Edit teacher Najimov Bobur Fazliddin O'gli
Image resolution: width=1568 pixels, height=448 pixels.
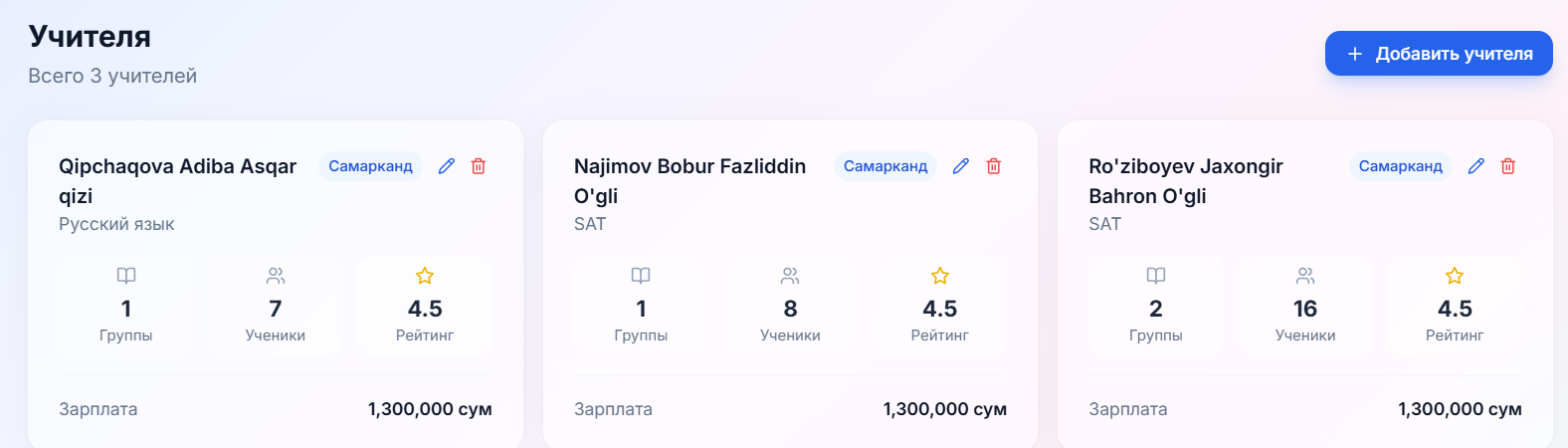[961, 166]
